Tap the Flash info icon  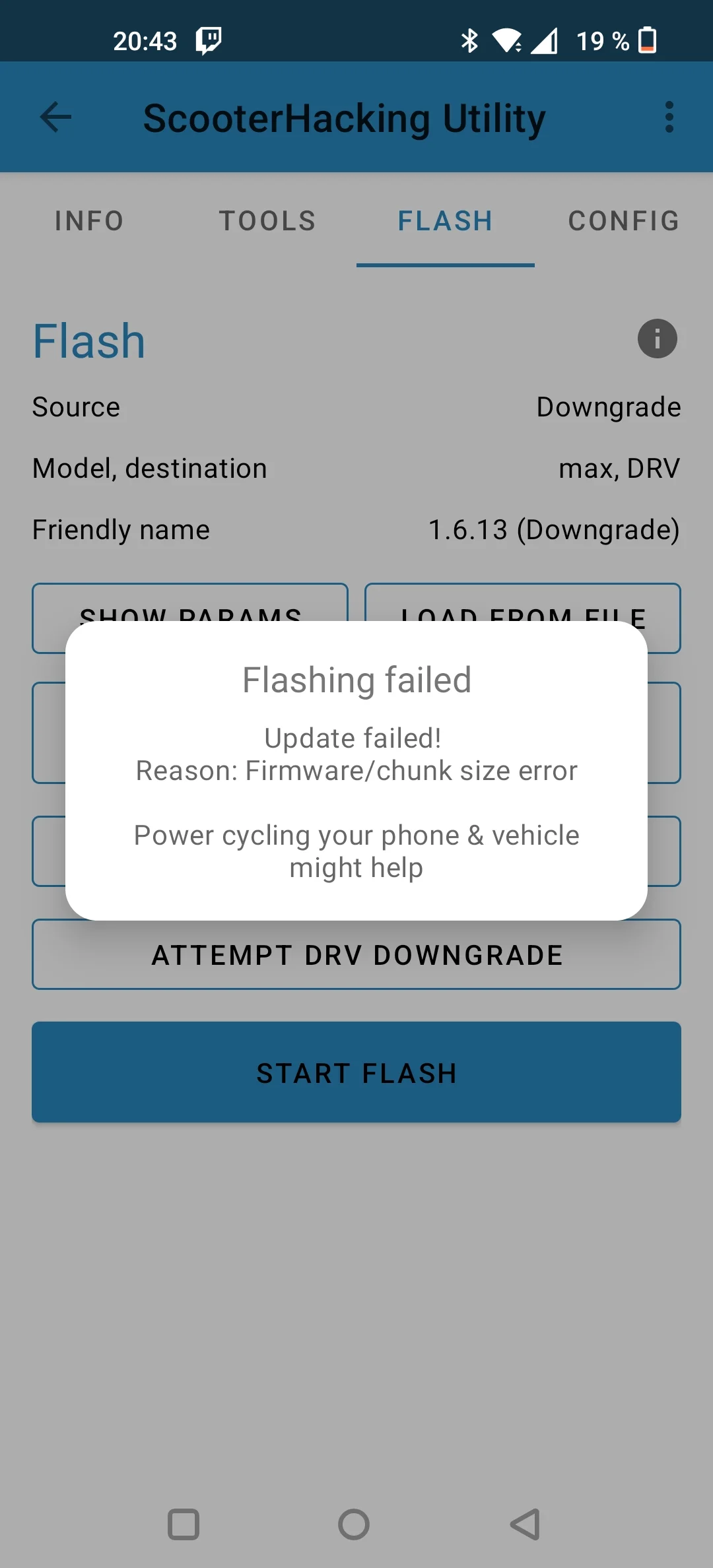coord(657,339)
